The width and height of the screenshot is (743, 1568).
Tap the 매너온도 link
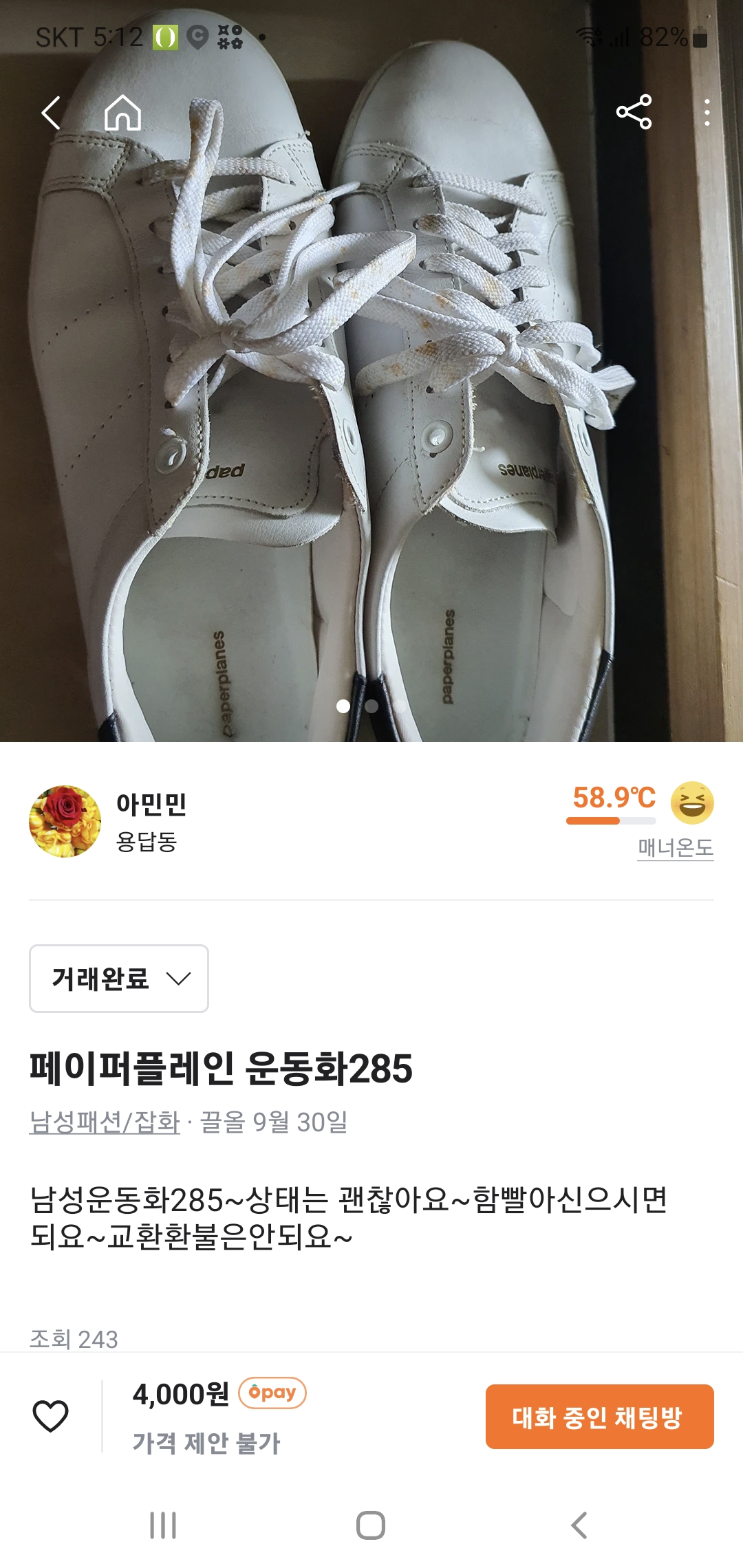pyautogui.click(x=675, y=847)
